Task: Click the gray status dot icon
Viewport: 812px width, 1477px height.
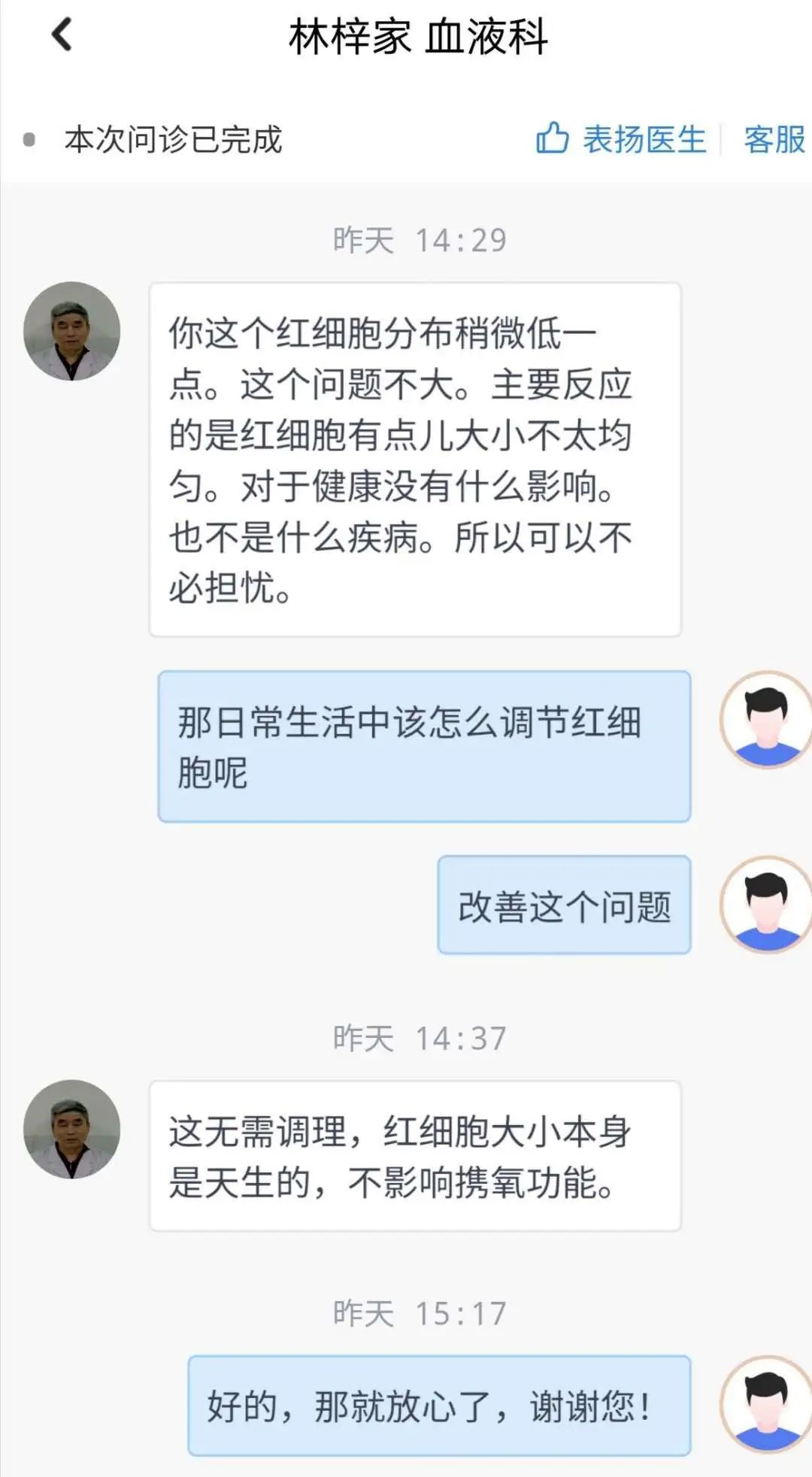Action: pos(30,138)
